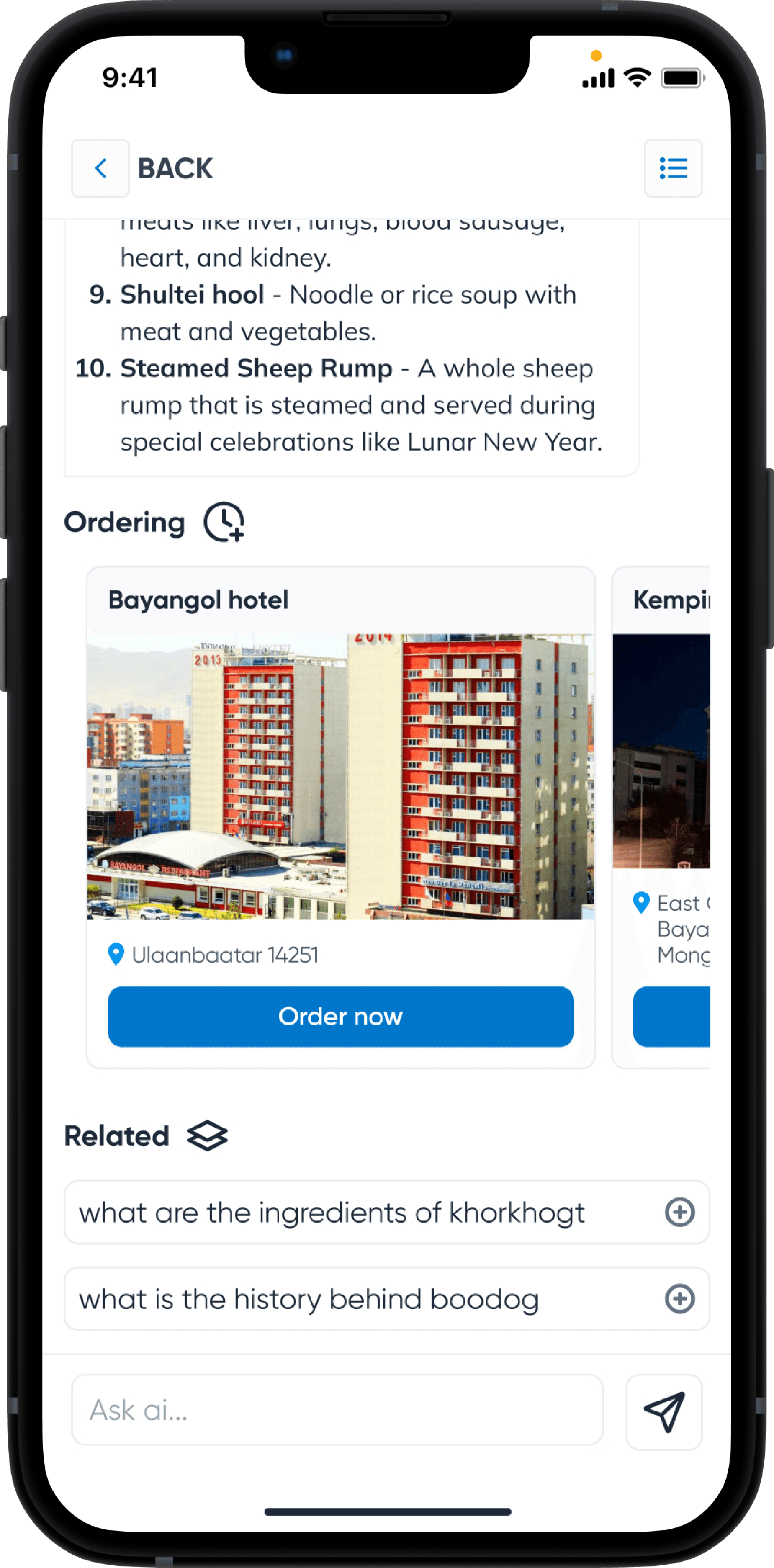The width and height of the screenshot is (774, 1568).
Task: Open the Bayangol hotel card photo
Action: pyautogui.click(x=340, y=776)
